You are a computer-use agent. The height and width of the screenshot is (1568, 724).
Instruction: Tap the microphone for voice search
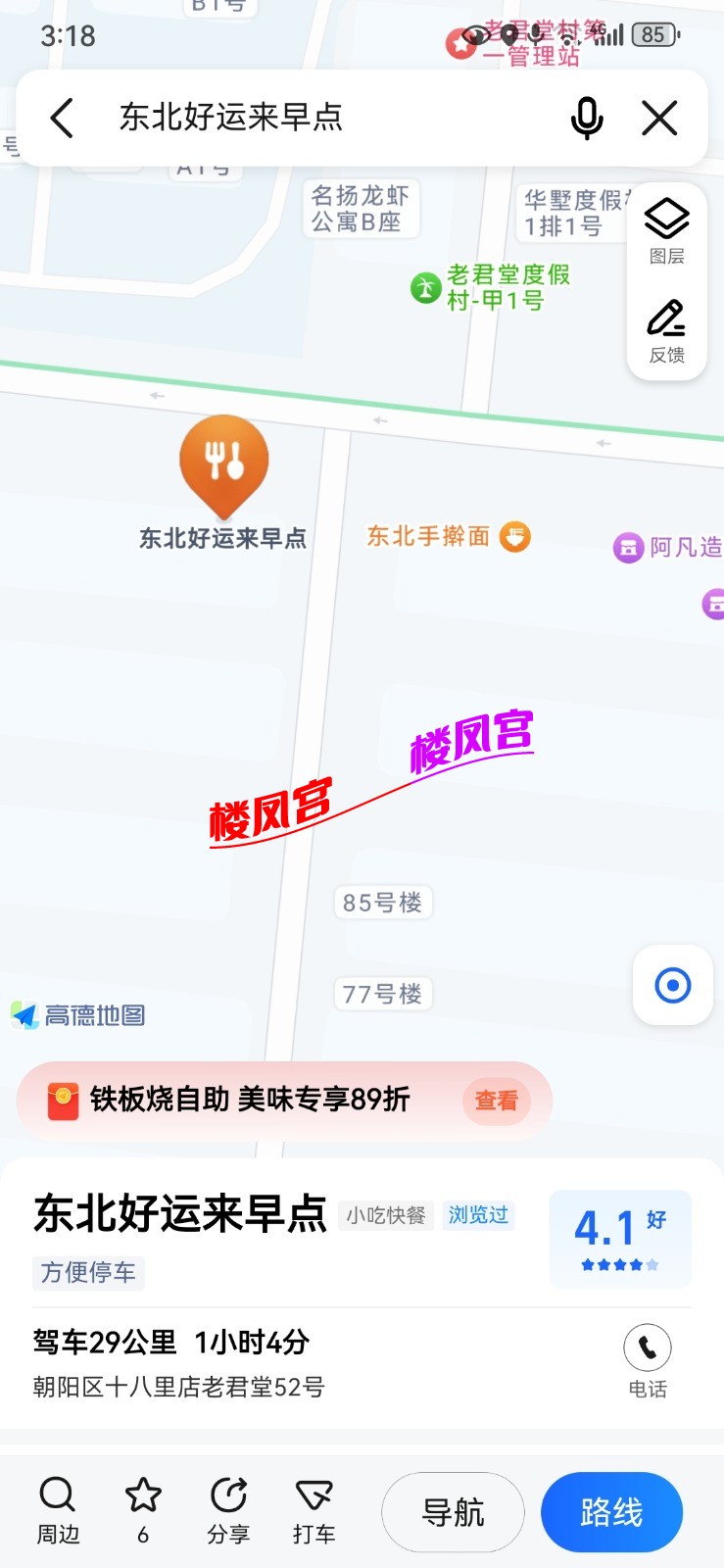pos(586,117)
